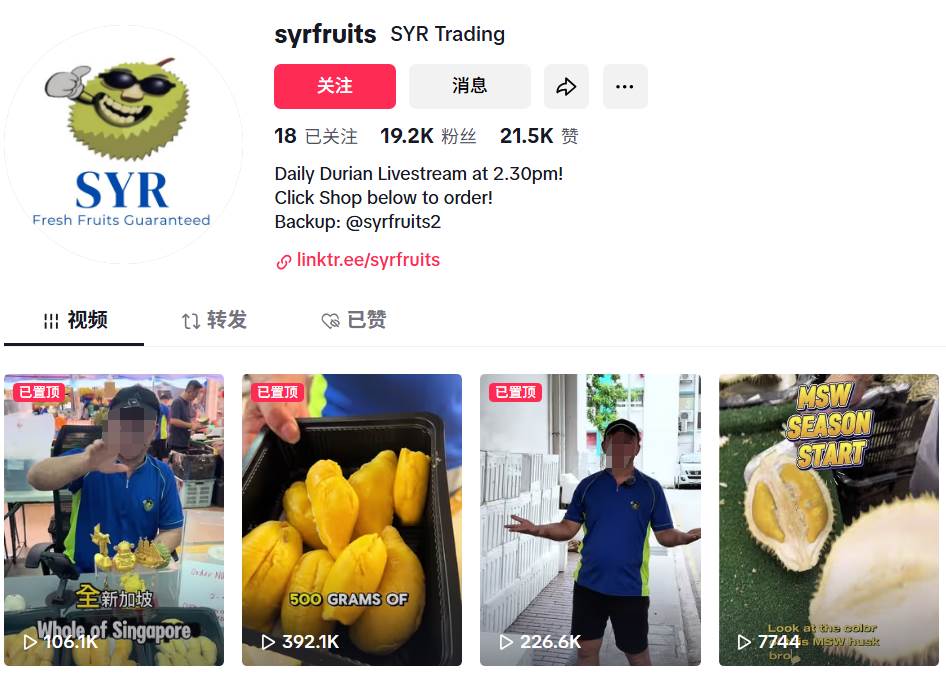The width and height of the screenshot is (946, 673).
Task: Play the MSW Season Start video
Action: [x=828, y=520]
